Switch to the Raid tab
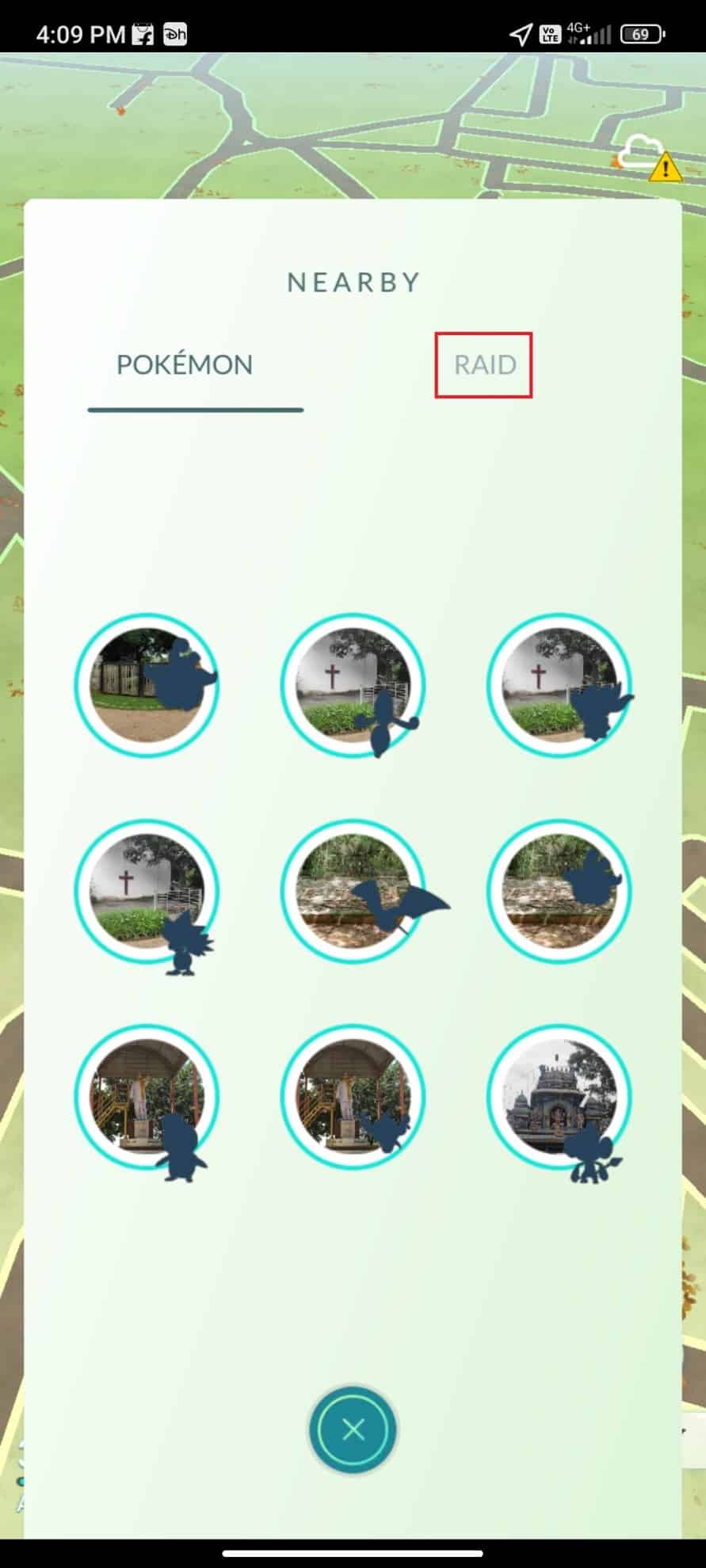 click(x=484, y=365)
